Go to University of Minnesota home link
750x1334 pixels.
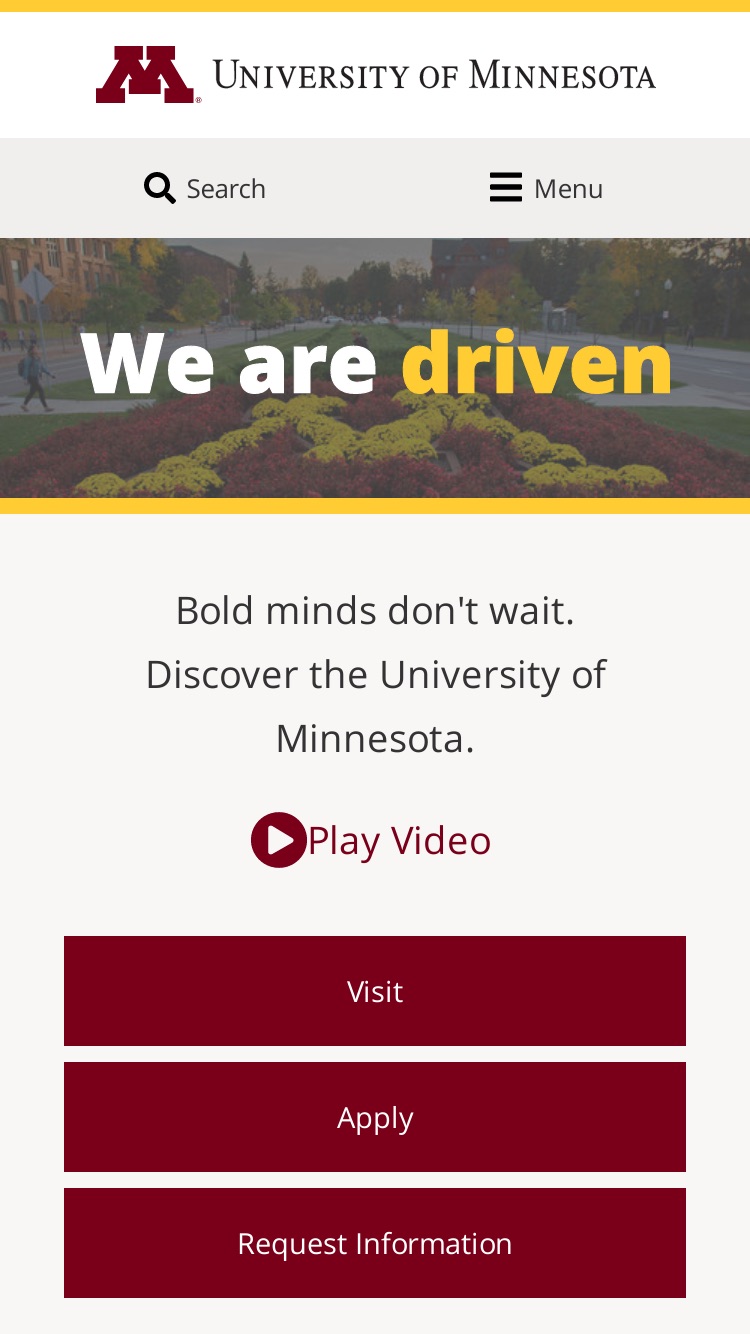pyautogui.click(x=376, y=75)
